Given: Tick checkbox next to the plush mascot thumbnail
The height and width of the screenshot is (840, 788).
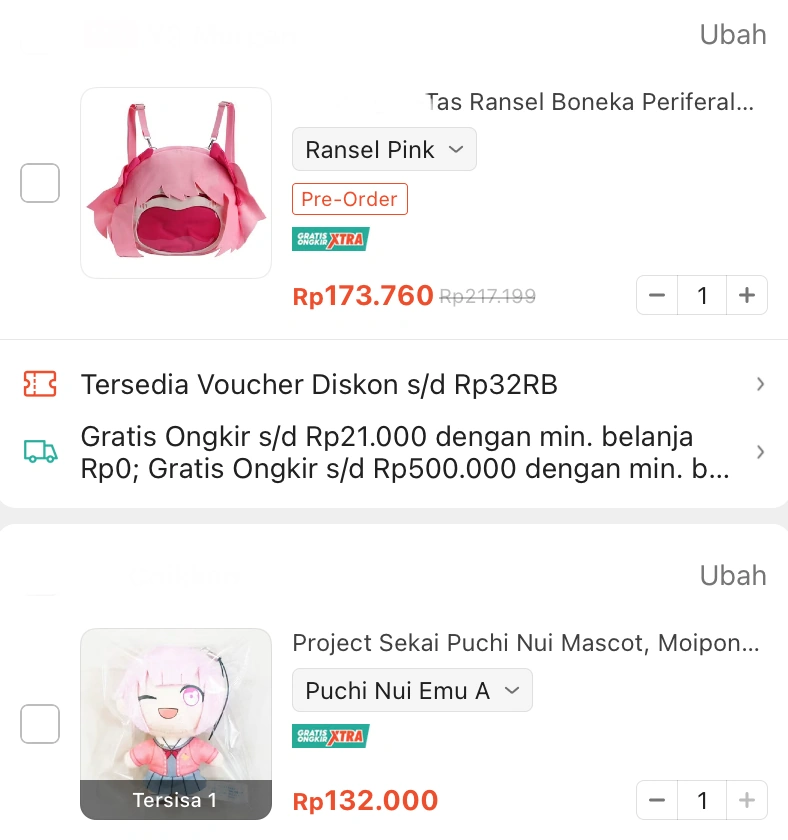Looking at the screenshot, I should click(40, 724).
